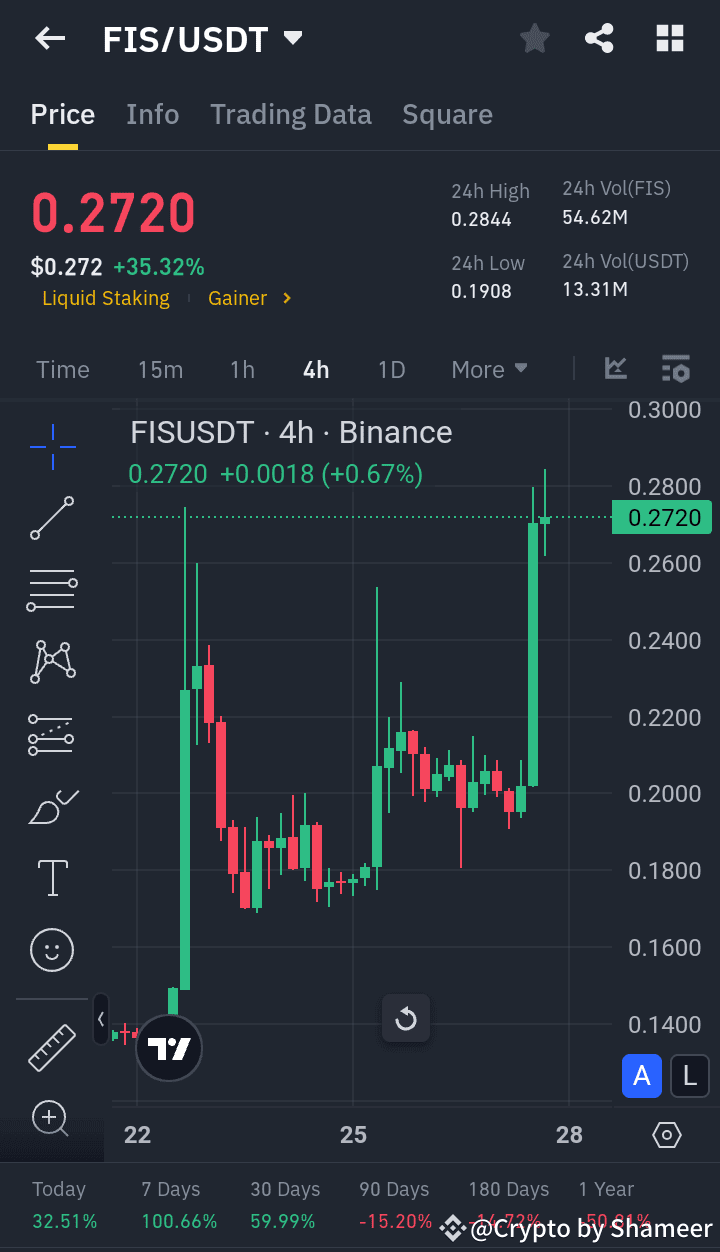720x1252 pixels.
Task: Collapse the drawing tools sidebar
Action: (101, 1019)
